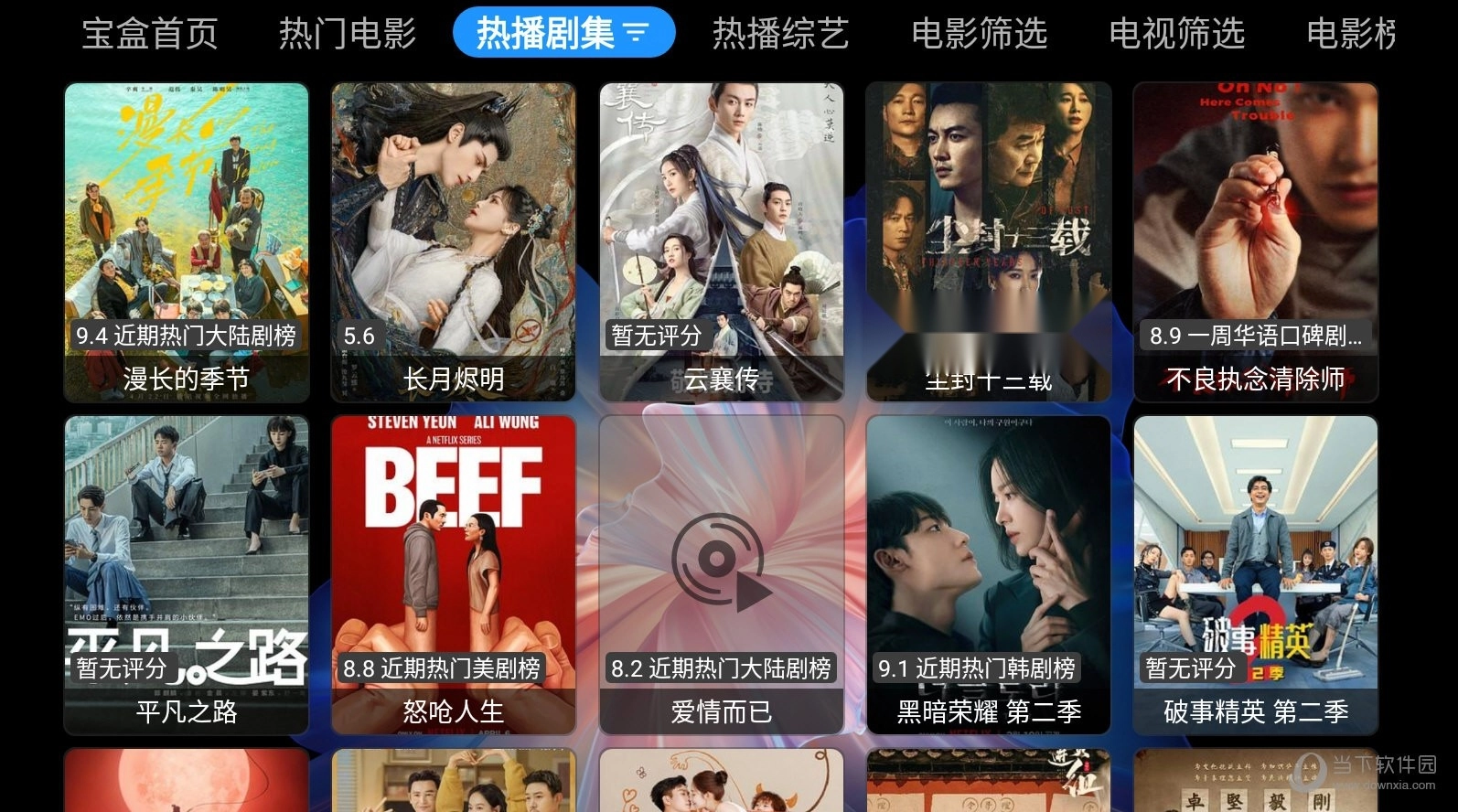Viewport: 1458px width, 812px height.
Task: View details for 云襄传
Action: tap(722, 242)
